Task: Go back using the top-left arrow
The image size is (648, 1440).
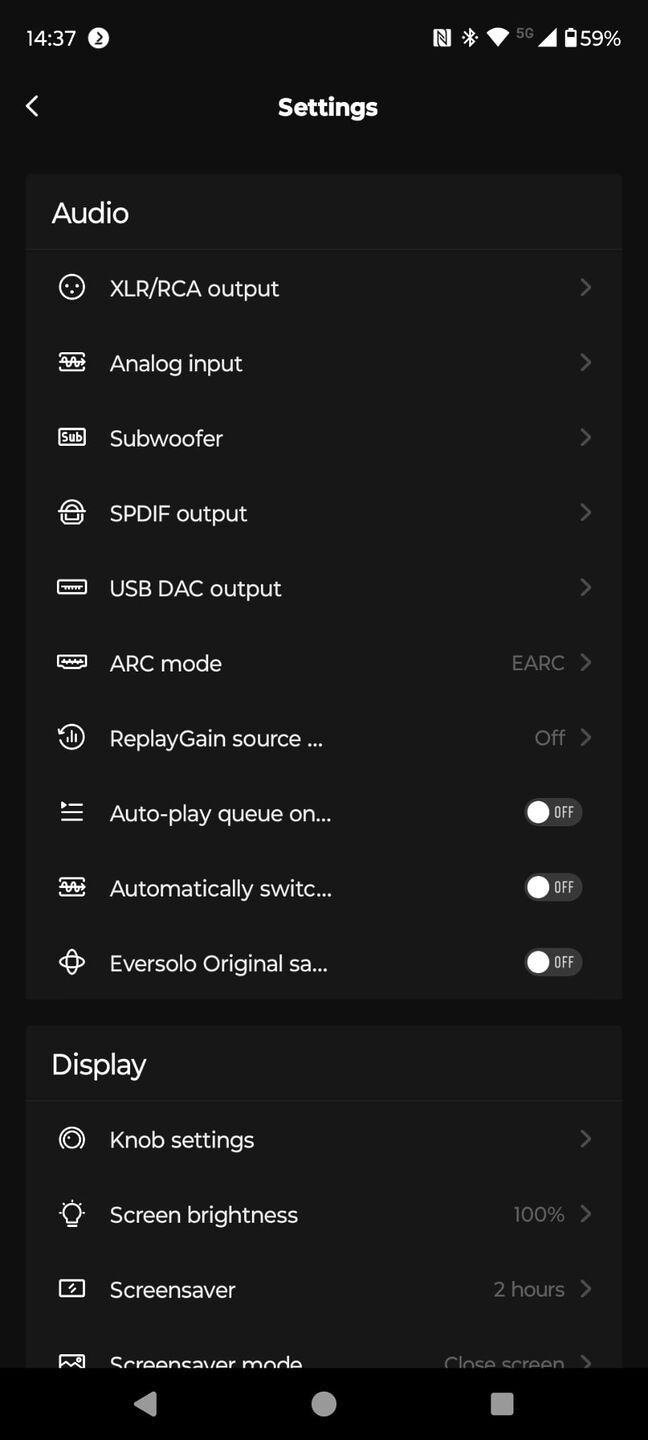Action: tap(32, 106)
